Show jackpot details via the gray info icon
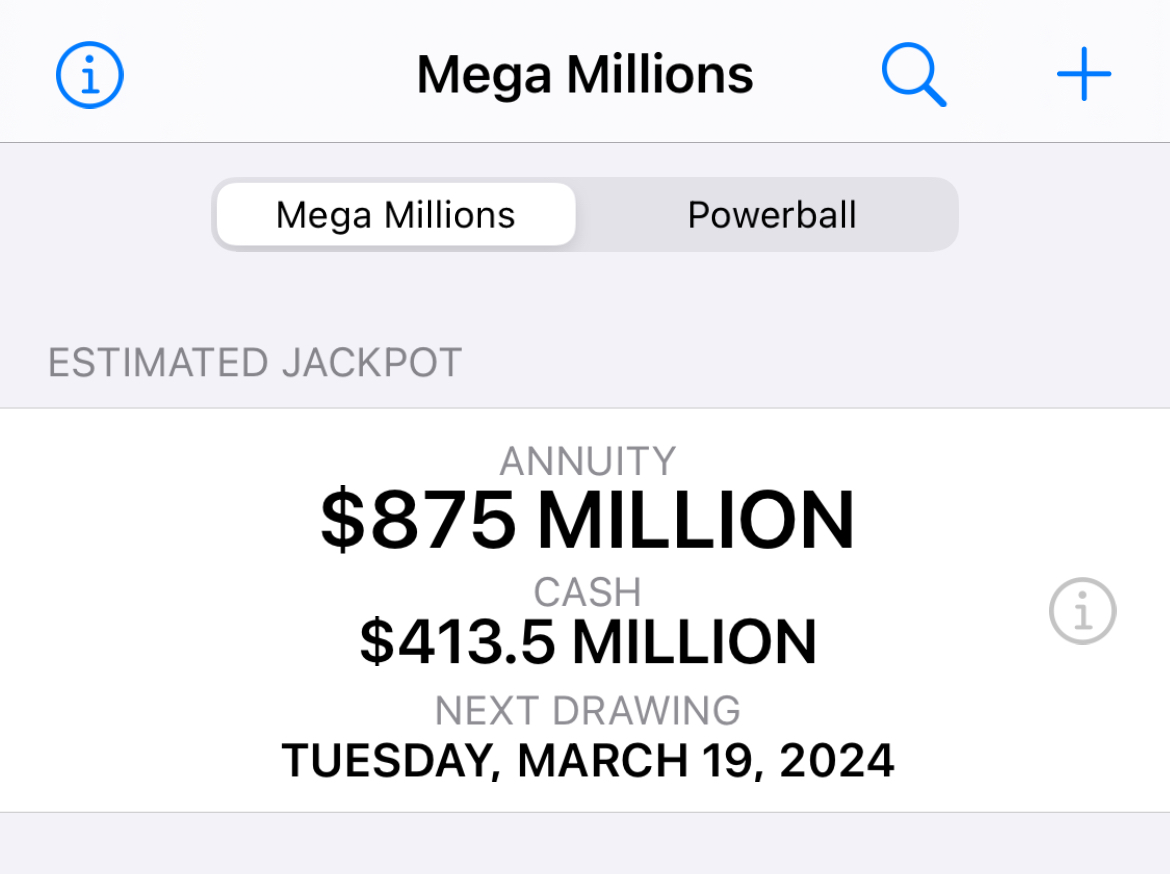Image resolution: width=1170 pixels, height=874 pixels. click(x=1082, y=611)
